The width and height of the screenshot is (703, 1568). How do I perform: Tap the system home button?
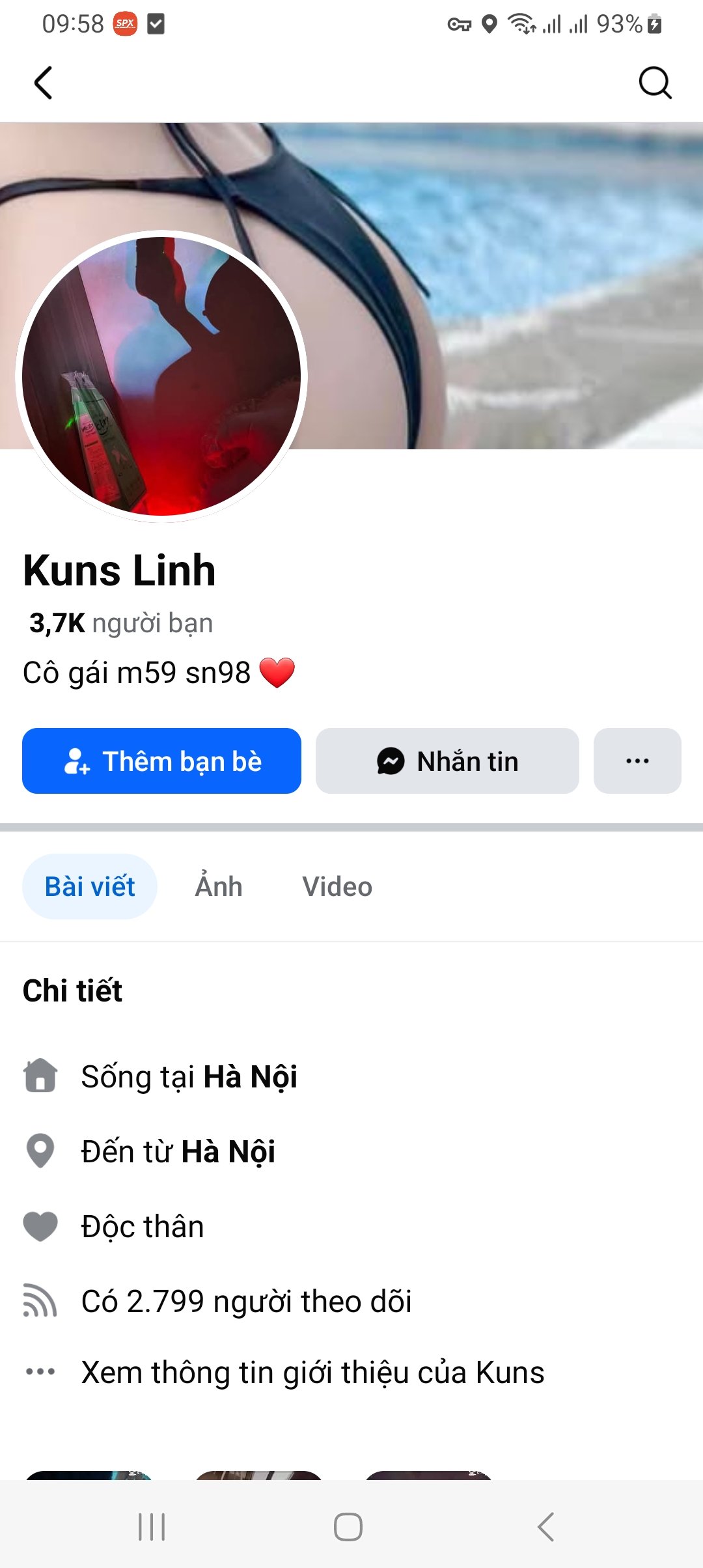click(348, 1527)
